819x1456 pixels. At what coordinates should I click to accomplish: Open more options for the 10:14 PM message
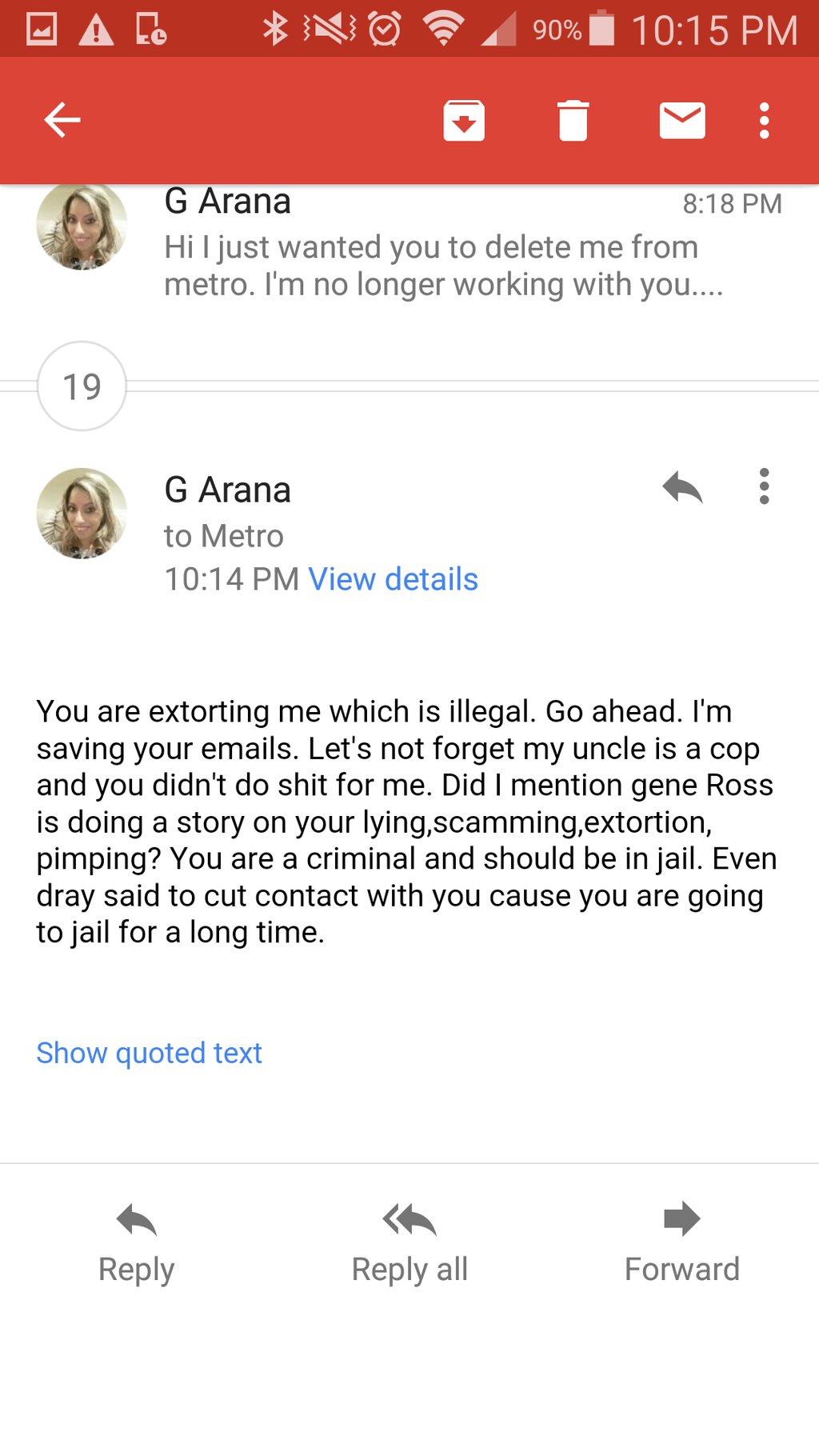(764, 486)
